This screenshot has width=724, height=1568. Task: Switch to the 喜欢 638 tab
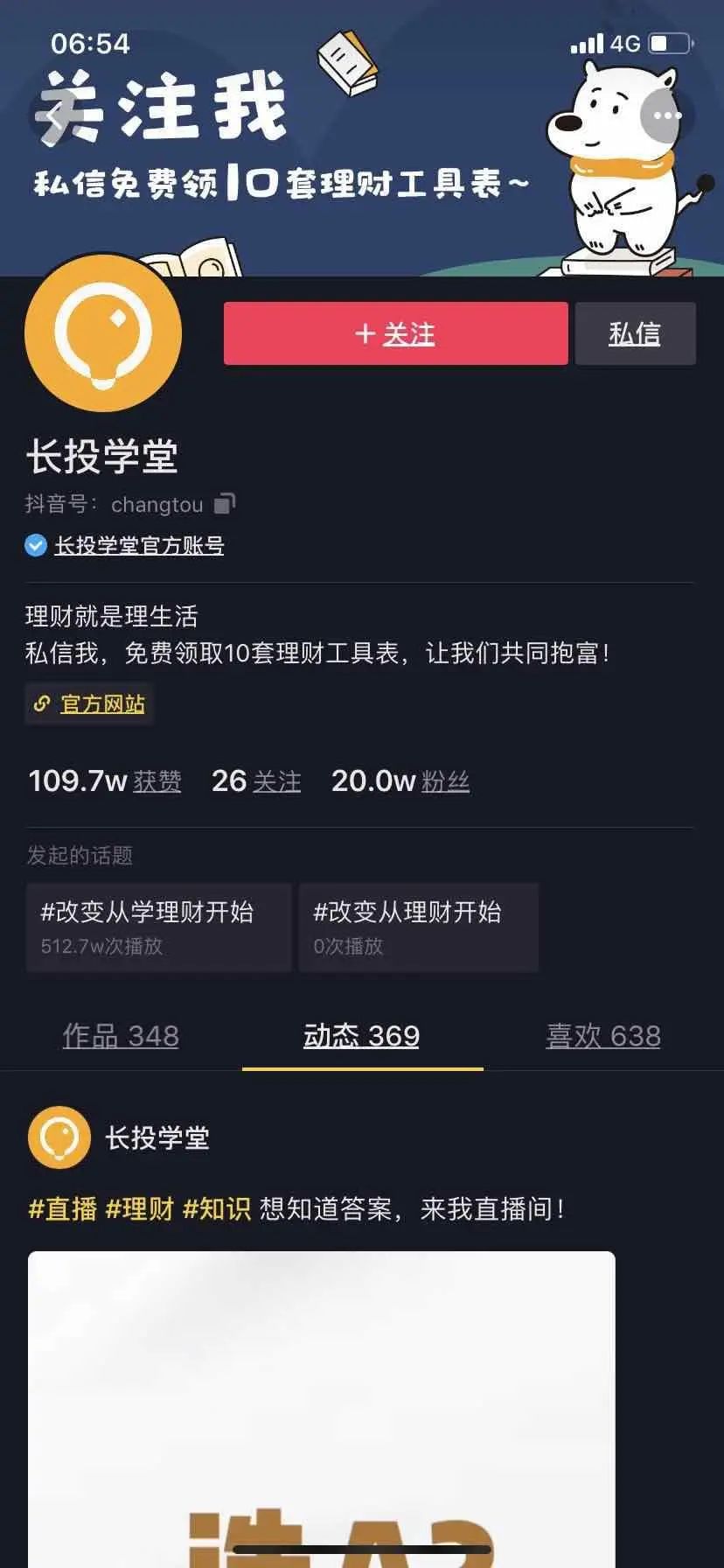pyautogui.click(x=602, y=1036)
